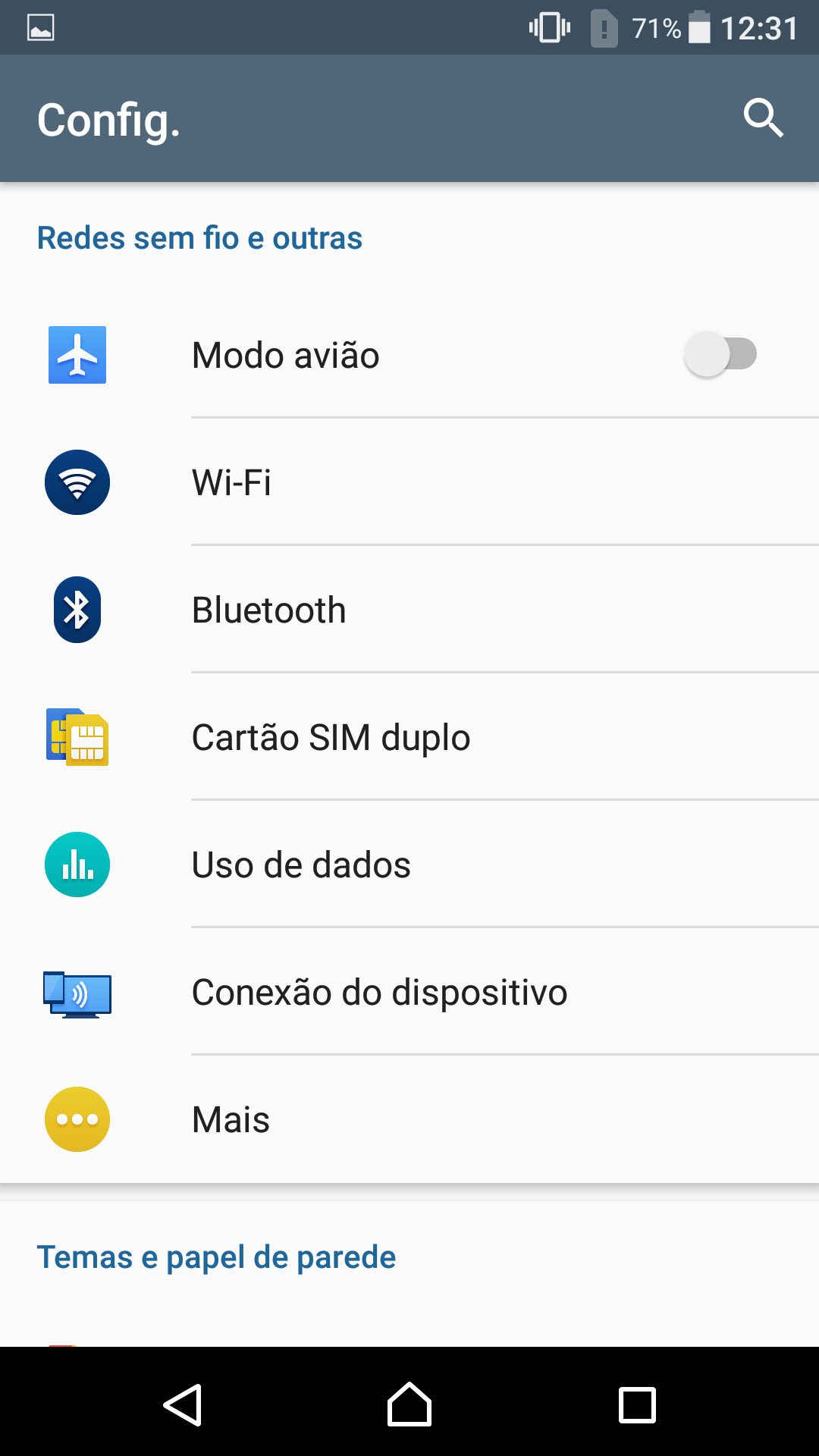819x1456 pixels.
Task: Open the Mais network options
Action: click(409, 1119)
